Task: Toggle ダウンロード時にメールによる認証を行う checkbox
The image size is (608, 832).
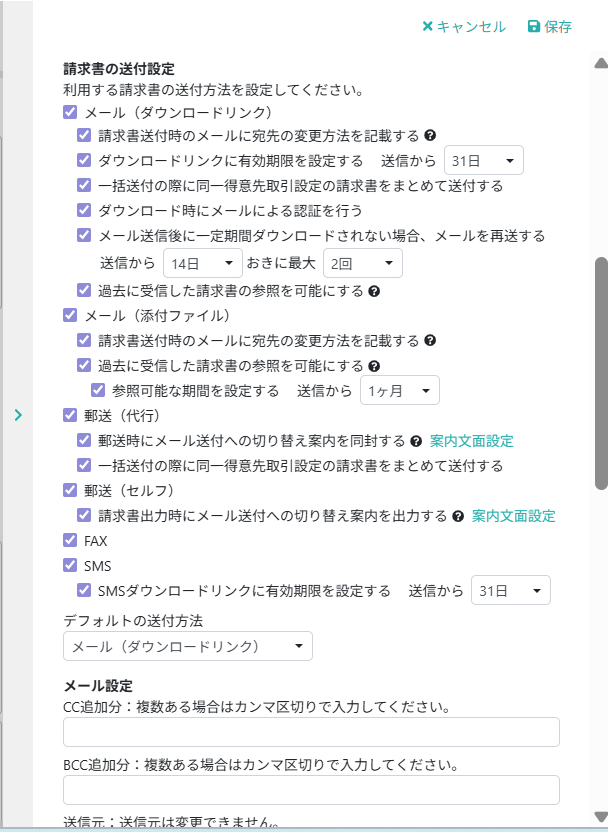Action: [x=84, y=211]
